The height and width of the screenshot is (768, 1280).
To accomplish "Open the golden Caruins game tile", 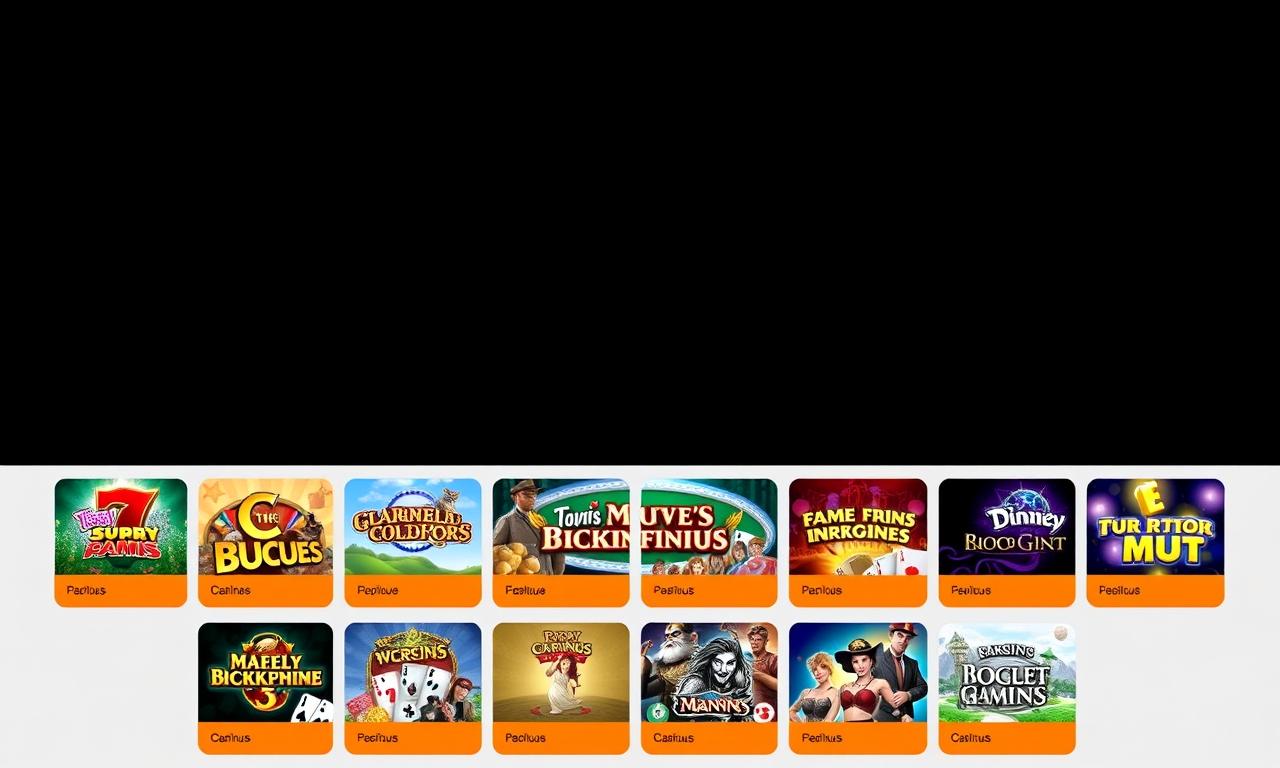I will [x=560, y=673].
